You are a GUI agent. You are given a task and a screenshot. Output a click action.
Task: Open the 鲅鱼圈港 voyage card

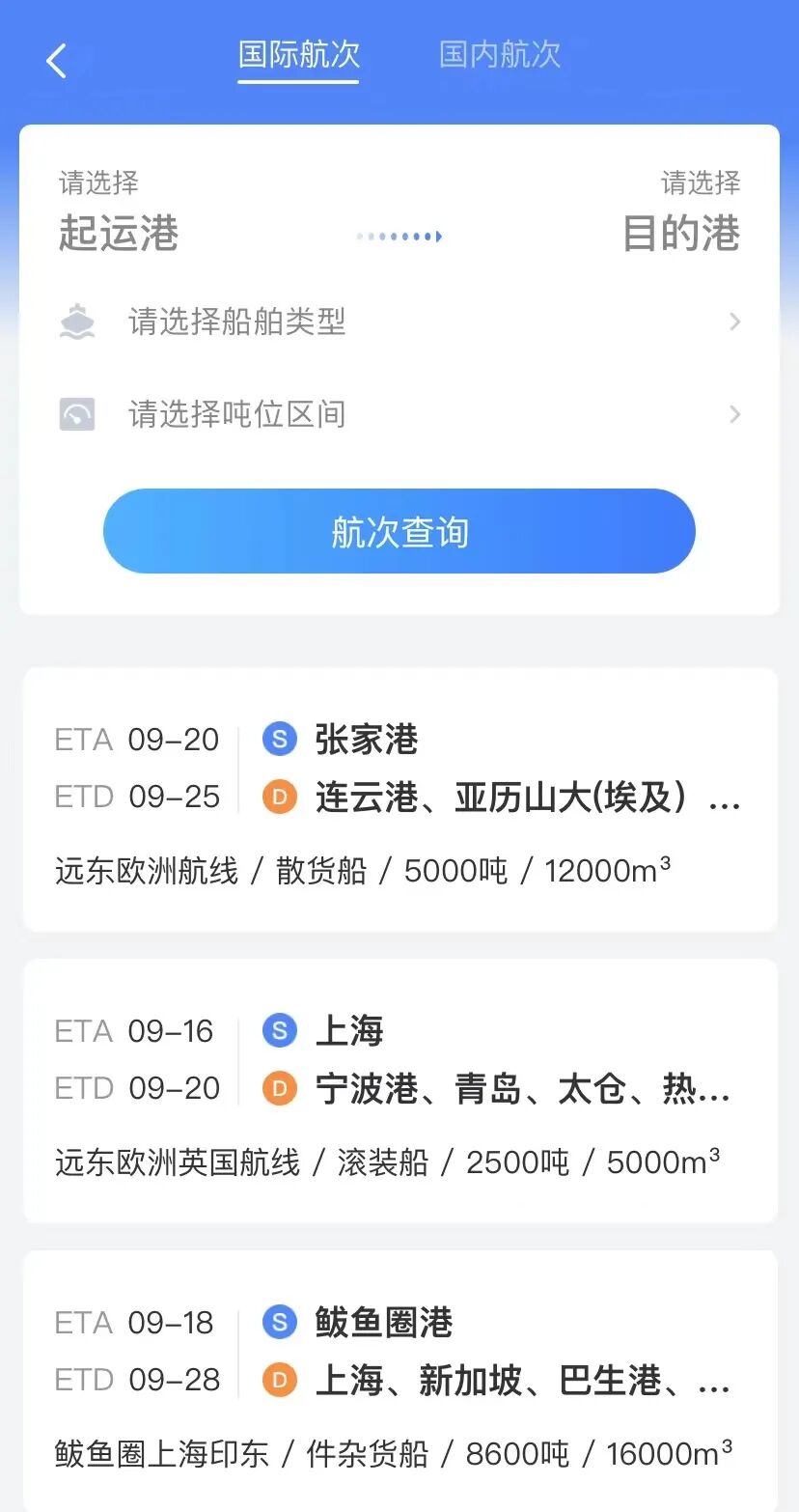tap(399, 1381)
